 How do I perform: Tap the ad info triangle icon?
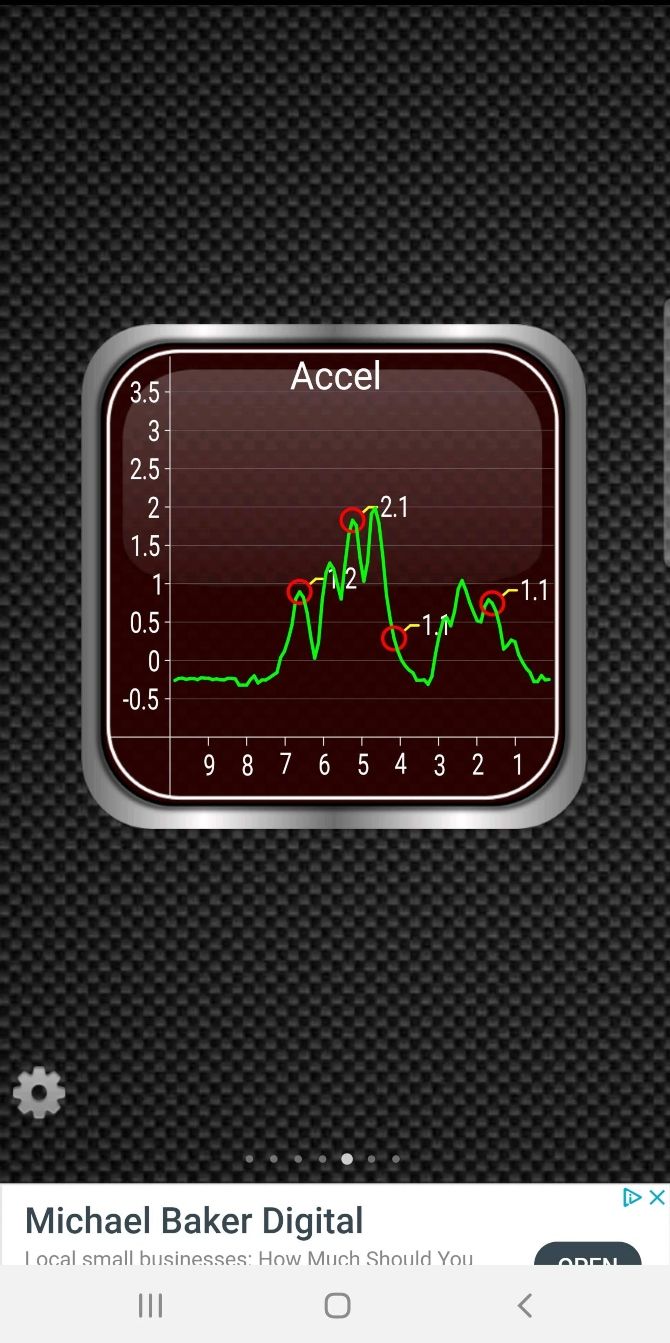[x=632, y=1197]
